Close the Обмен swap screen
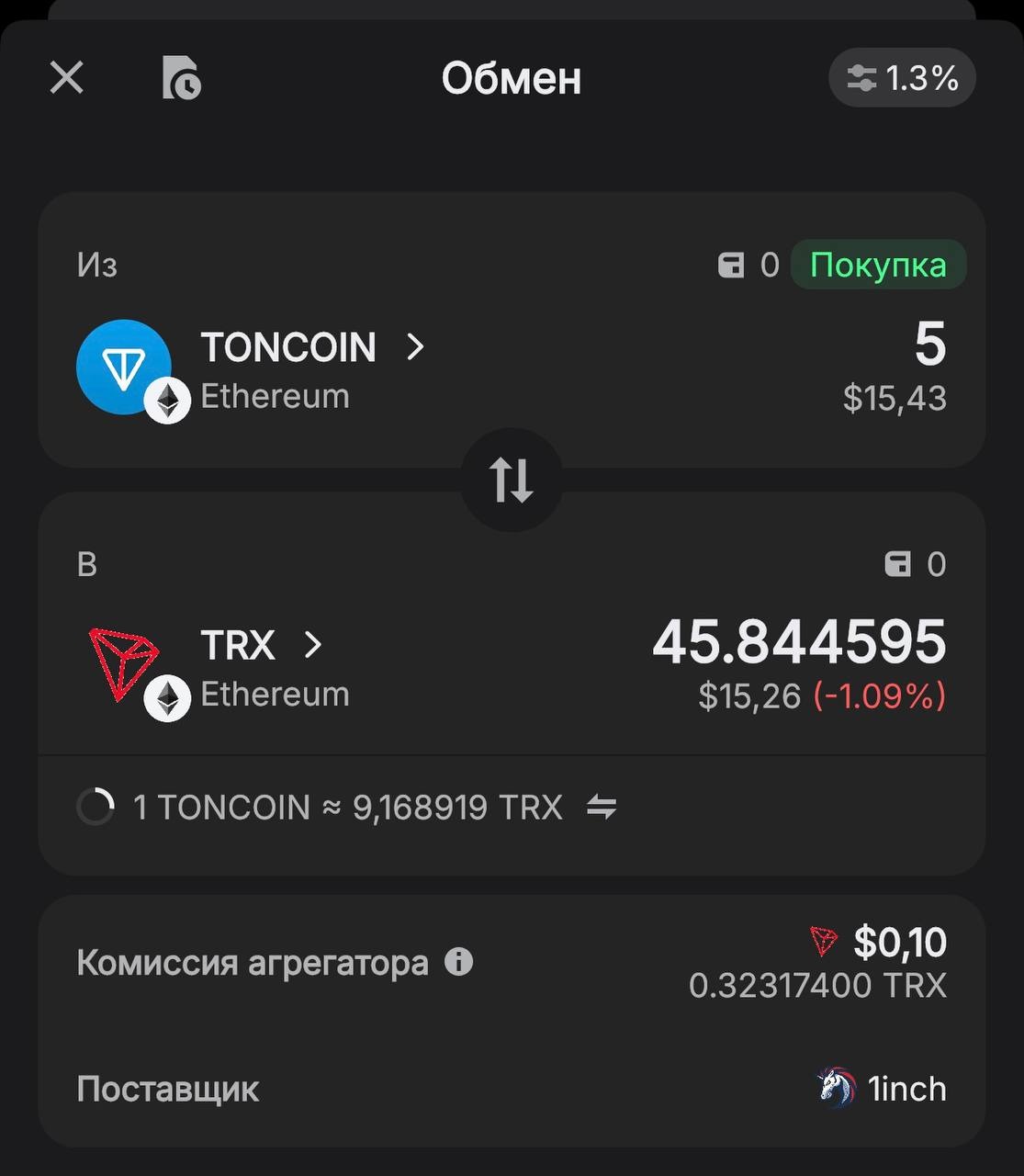The image size is (1024, 1176). (x=67, y=78)
